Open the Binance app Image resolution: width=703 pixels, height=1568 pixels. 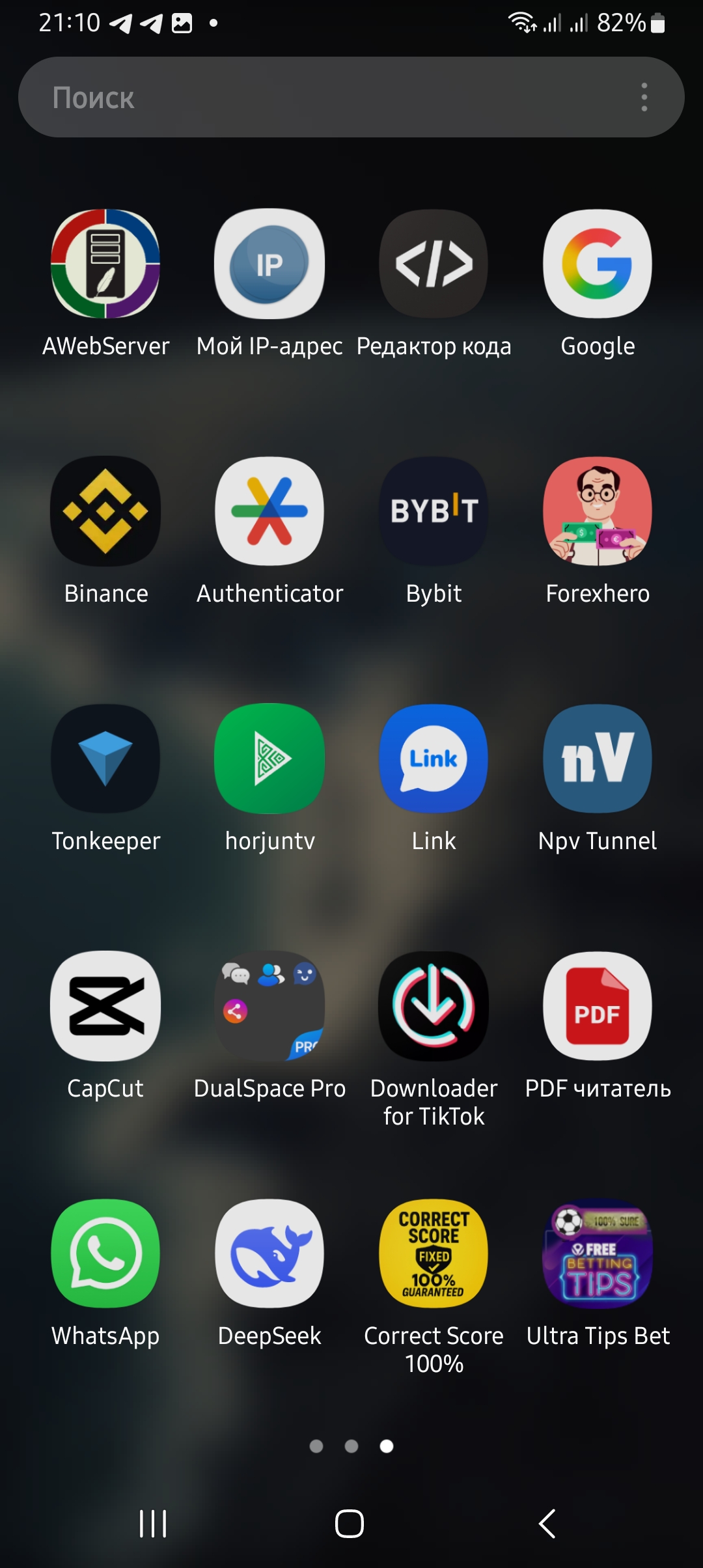click(105, 511)
